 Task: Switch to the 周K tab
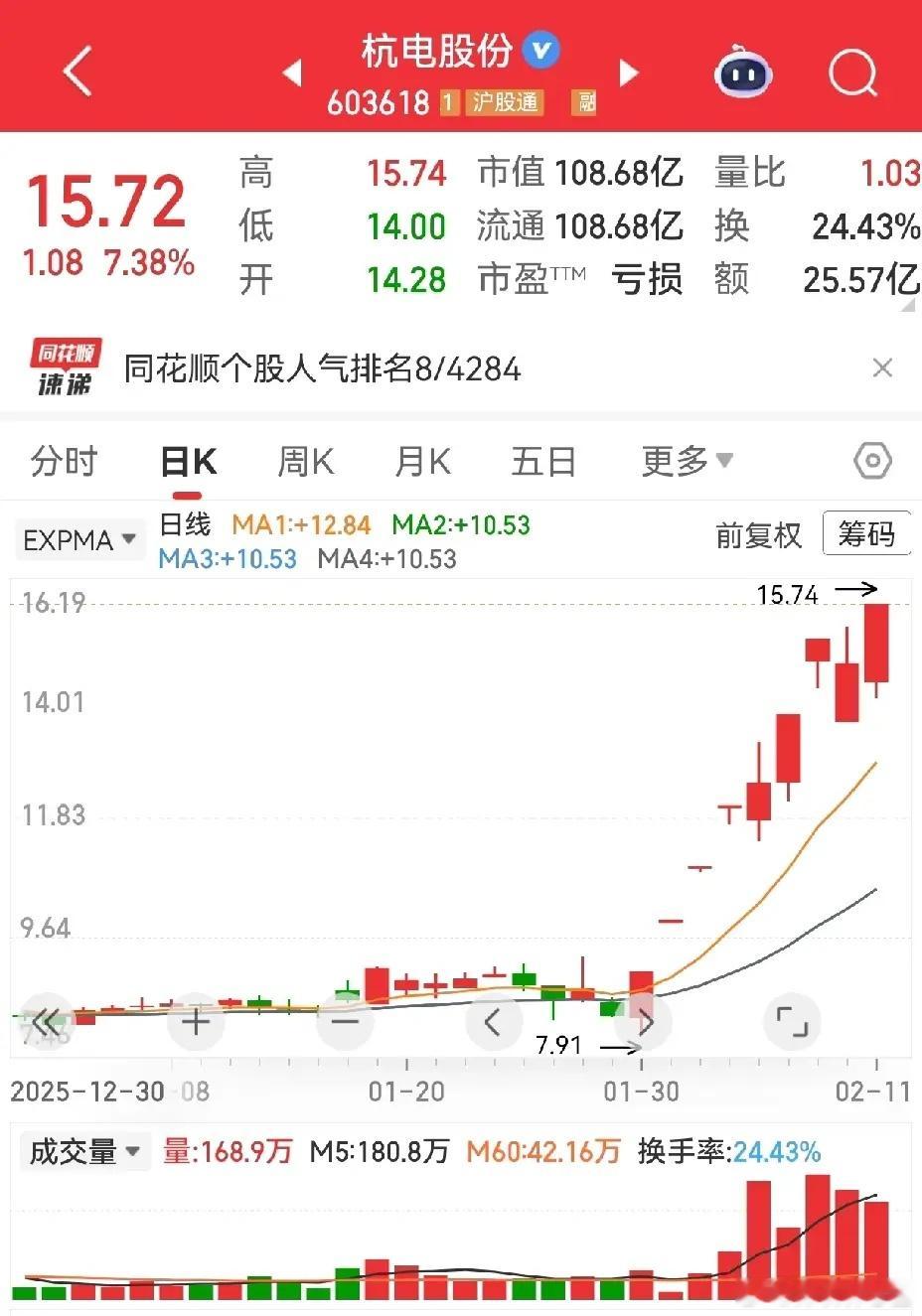coord(305,462)
